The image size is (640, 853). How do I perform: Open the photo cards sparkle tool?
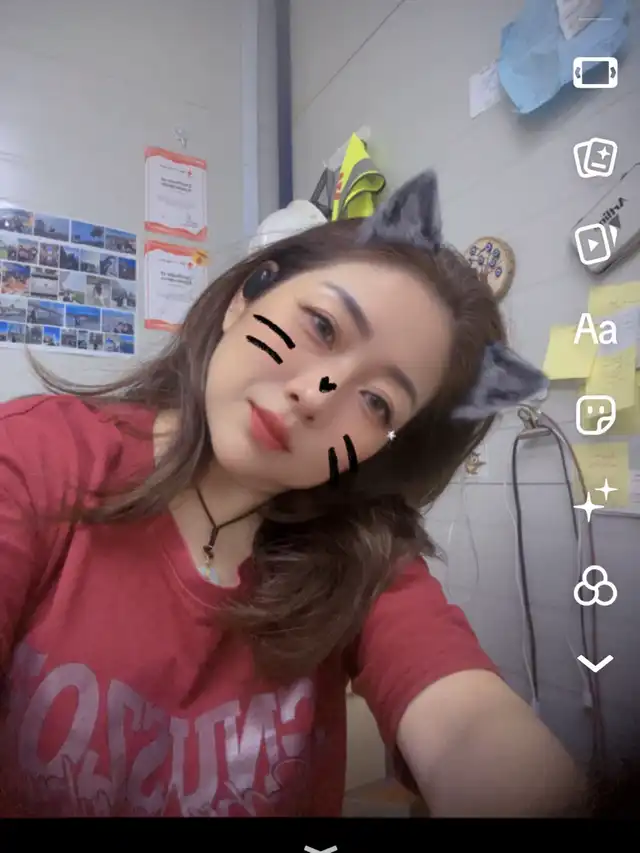coord(595,158)
